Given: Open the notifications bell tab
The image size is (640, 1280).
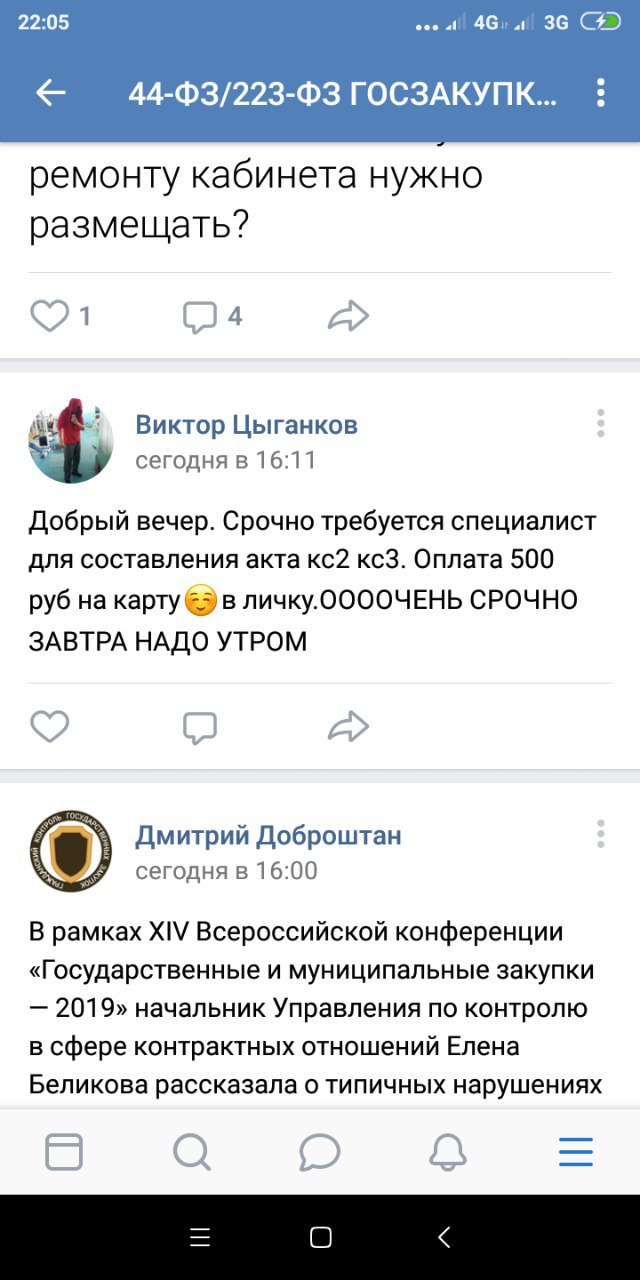Looking at the screenshot, I should [447, 1152].
